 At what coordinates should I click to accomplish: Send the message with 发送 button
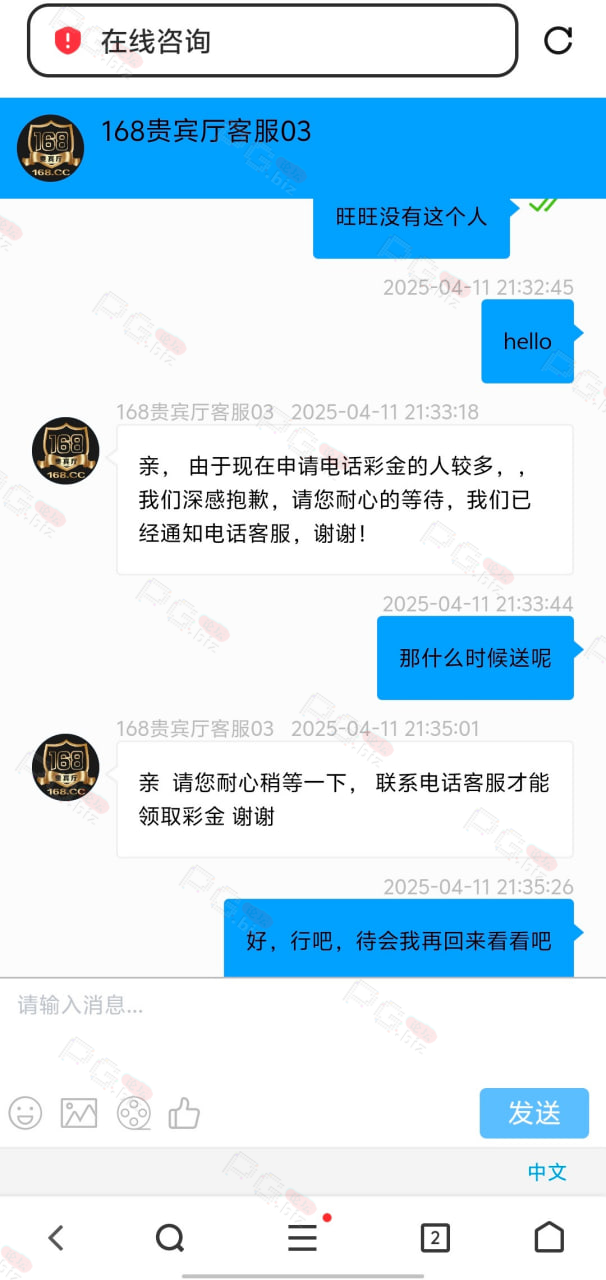tap(534, 1113)
